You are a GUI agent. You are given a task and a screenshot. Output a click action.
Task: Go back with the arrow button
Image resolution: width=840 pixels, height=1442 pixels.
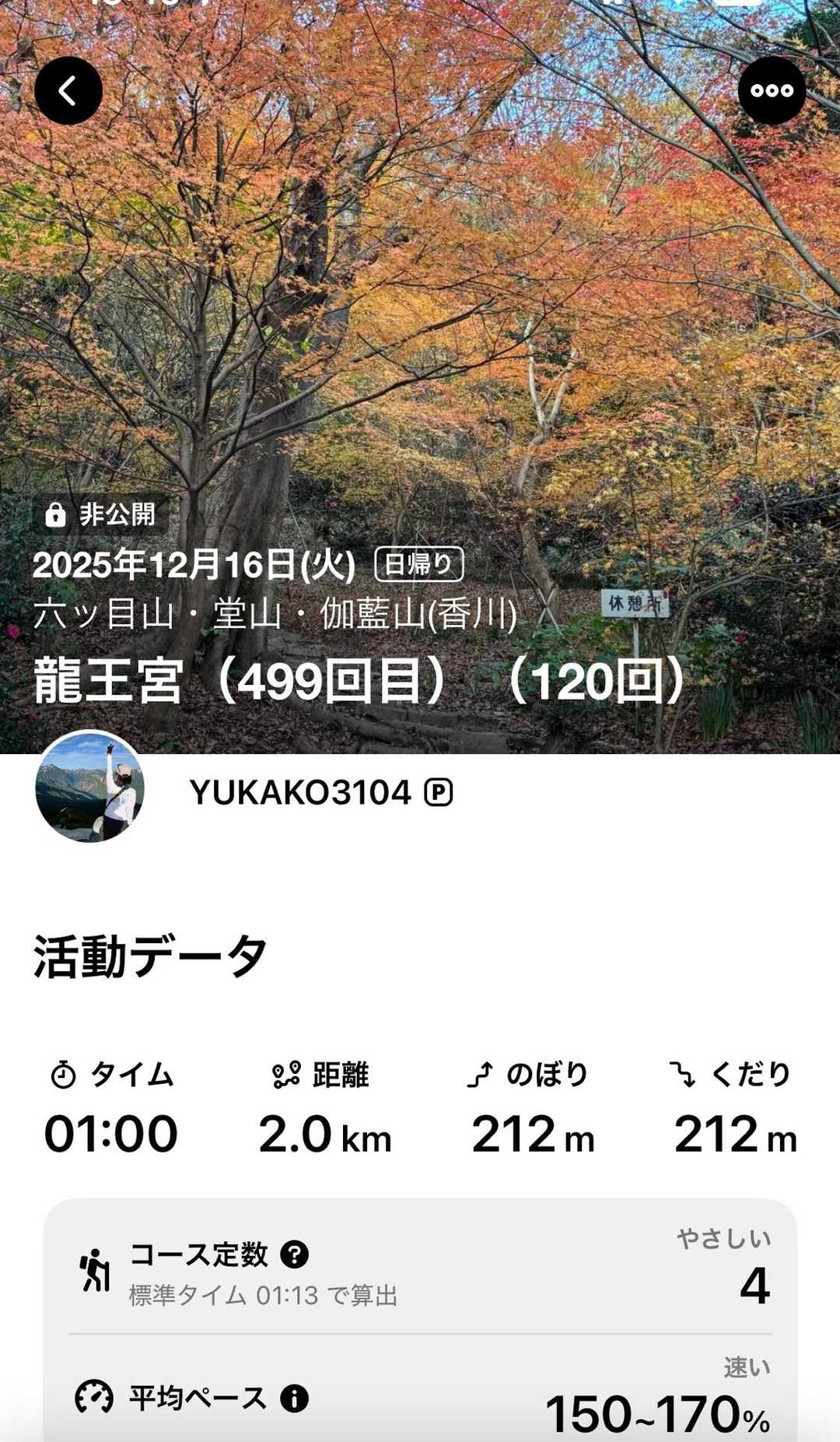point(68,91)
